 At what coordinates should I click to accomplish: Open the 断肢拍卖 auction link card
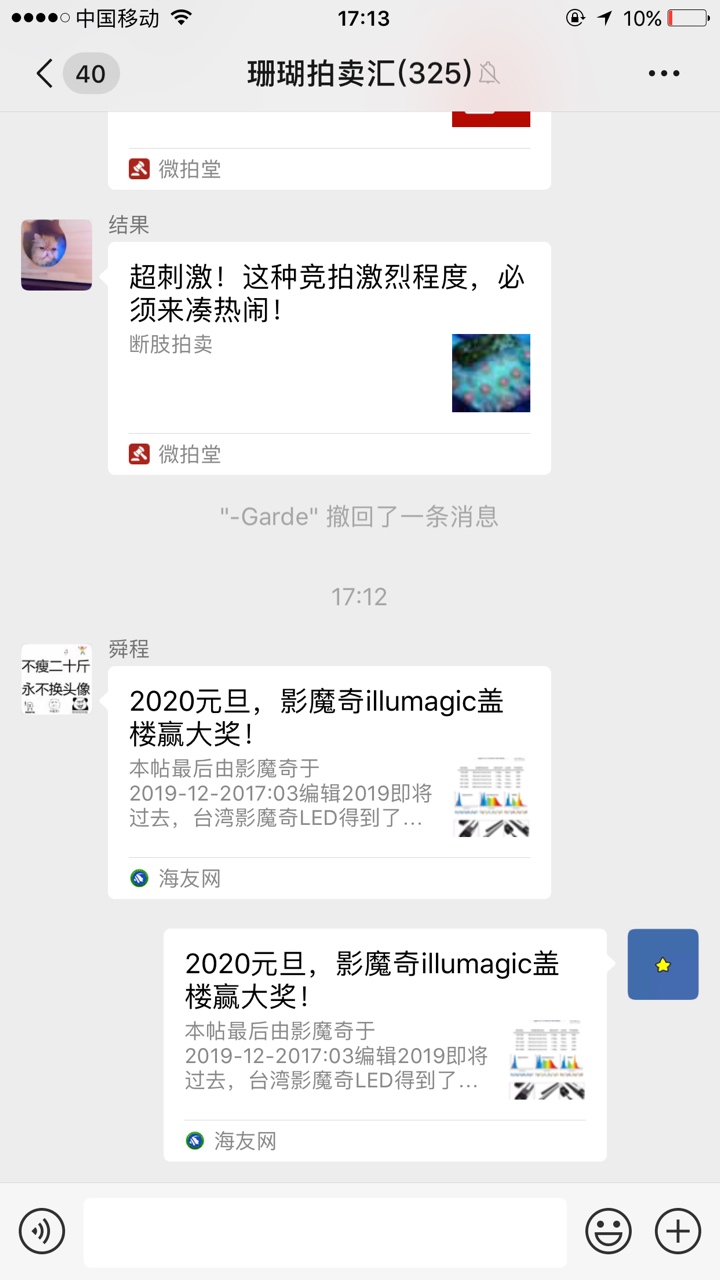tap(329, 358)
